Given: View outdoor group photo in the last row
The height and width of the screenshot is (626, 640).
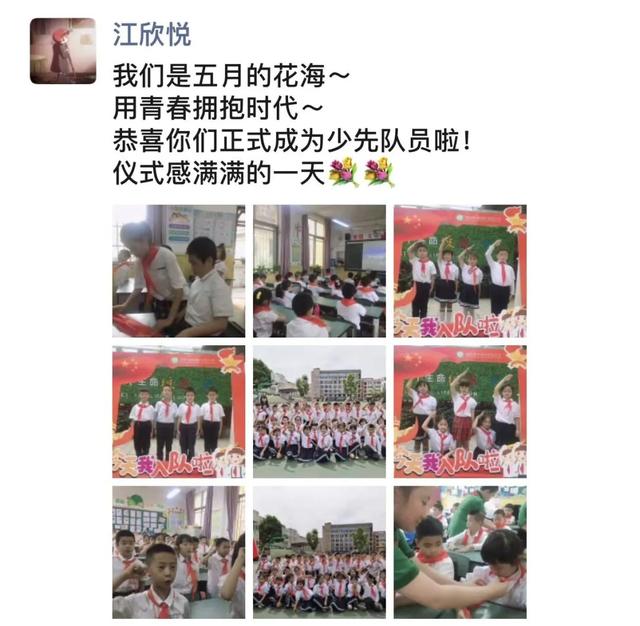Looking at the screenshot, I should 319,552.
